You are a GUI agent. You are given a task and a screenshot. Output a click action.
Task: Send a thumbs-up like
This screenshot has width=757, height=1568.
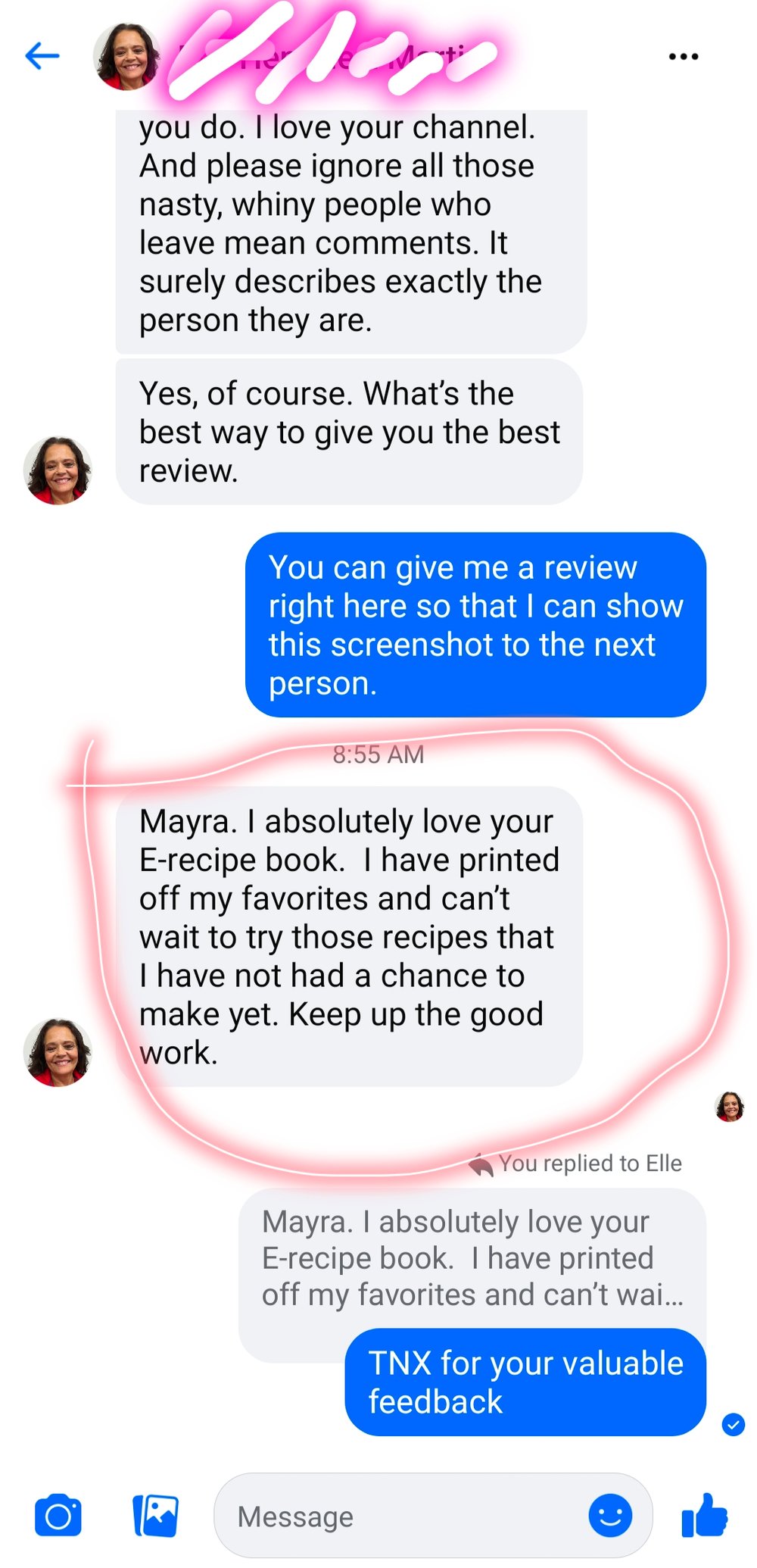(704, 1516)
